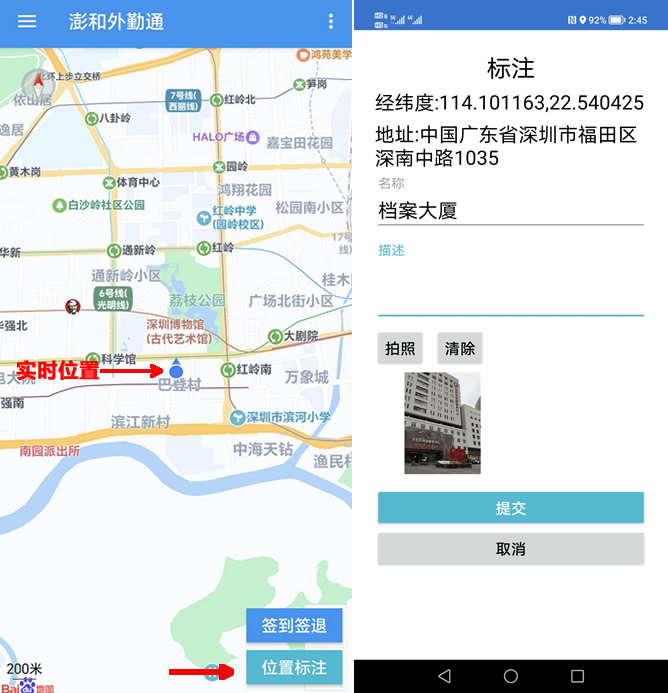Focus the 描述 description field
Image resolution: width=668 pixels, height=693 pixels.
(510, 295)
